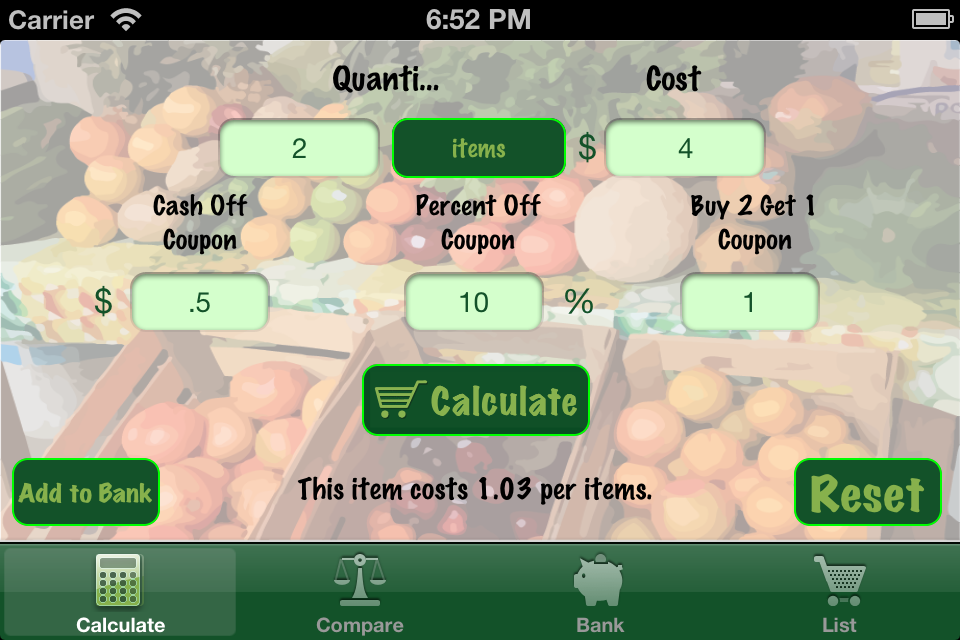Screen dimensions: 960x640
Task: Reset all entered values
Action: (867, 492)
